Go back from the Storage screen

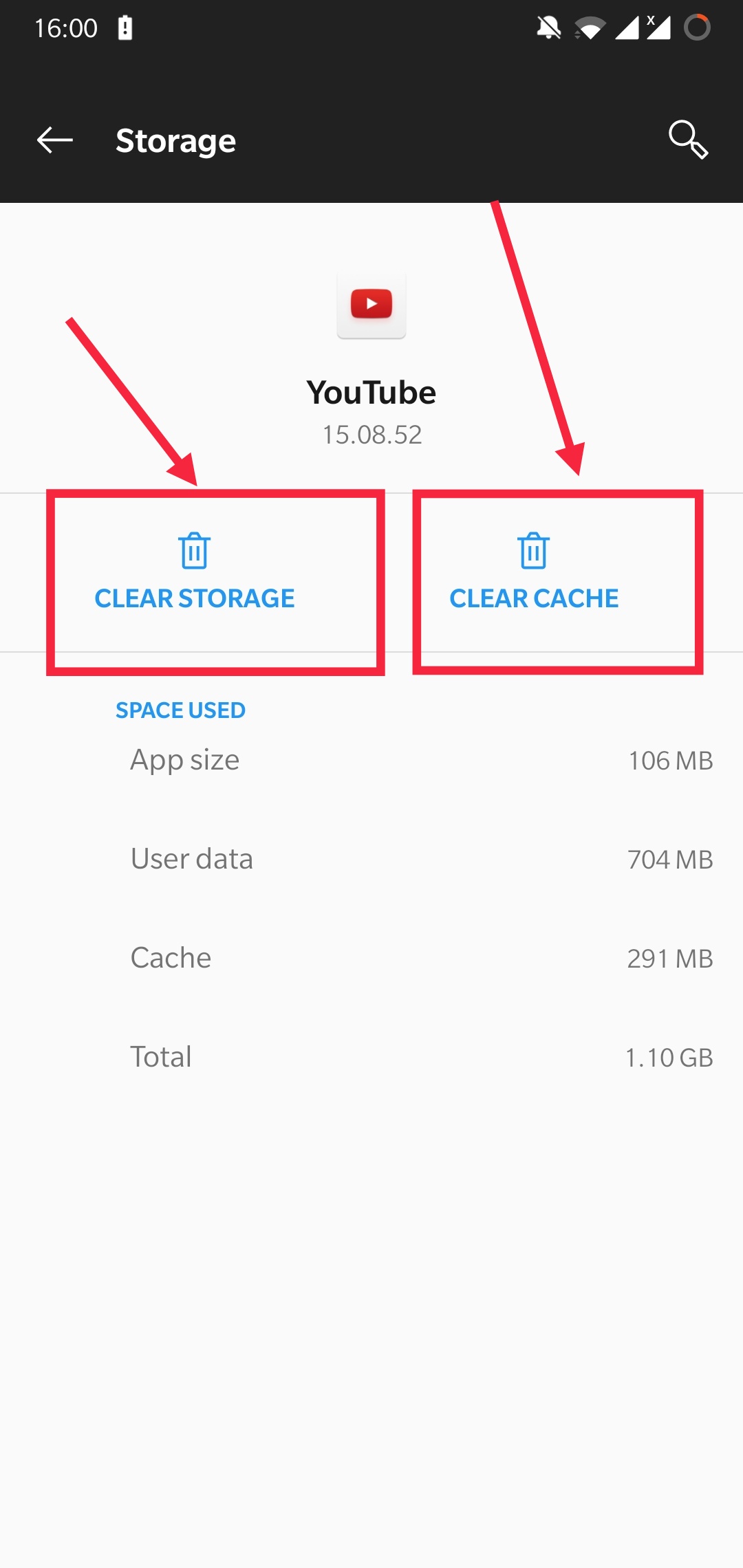(55, 140)
